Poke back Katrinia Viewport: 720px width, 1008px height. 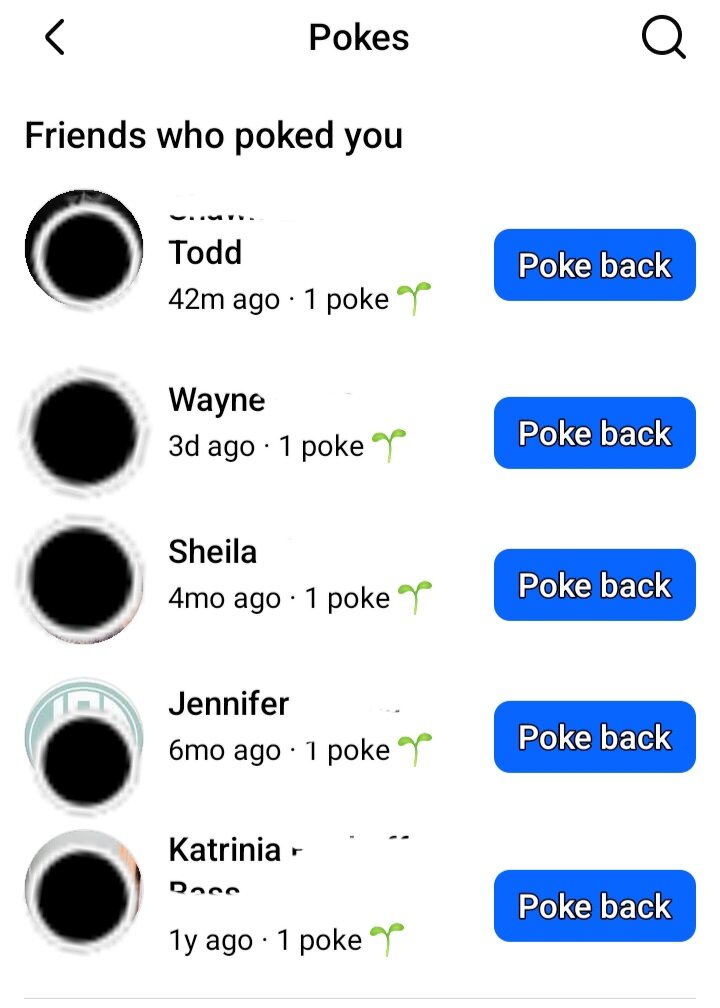594,906
